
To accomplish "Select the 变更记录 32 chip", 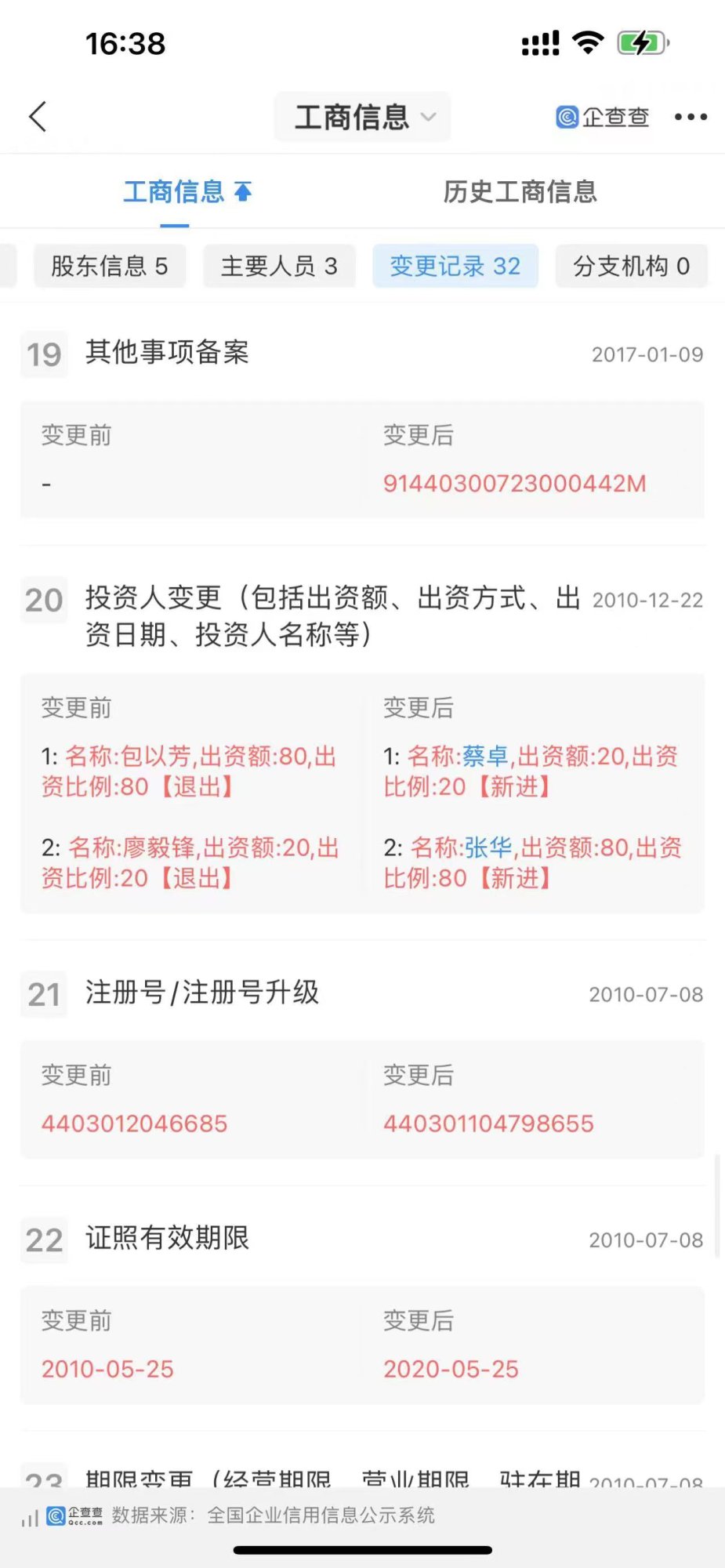I will [x=455, y=267].
